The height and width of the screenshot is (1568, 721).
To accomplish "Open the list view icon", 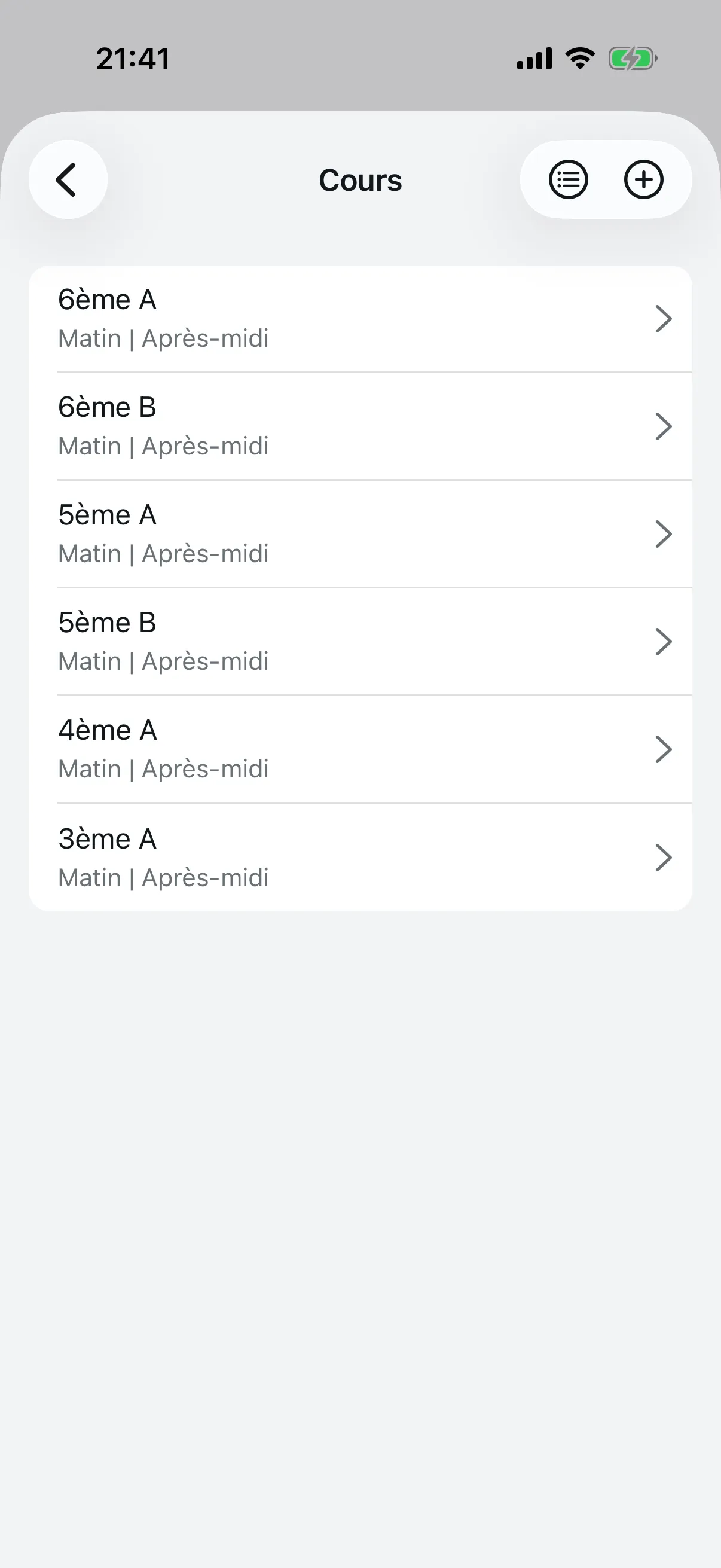I will coord(569,179).
